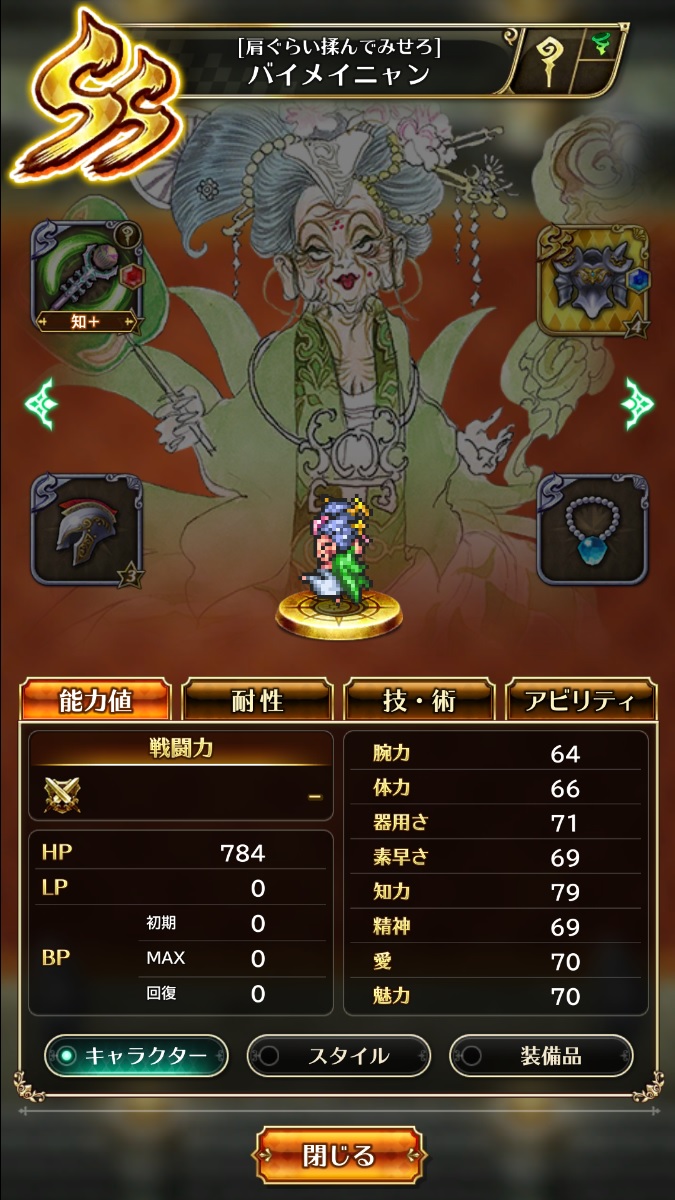675x1200 pixels.
Task: Open the equipped staff weapon slot
Action: tap(86, 277)
